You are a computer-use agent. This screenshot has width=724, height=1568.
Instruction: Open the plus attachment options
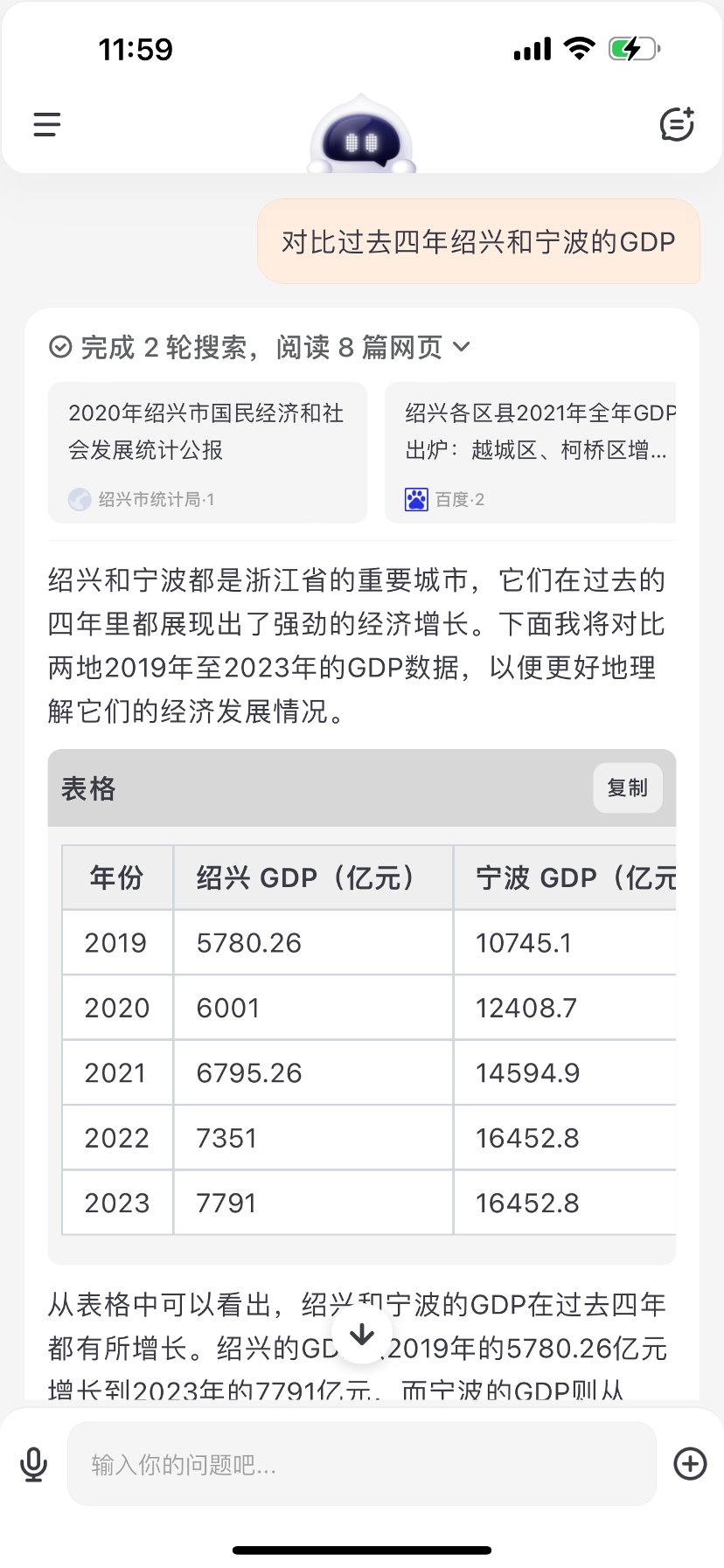click(690, 1464)
